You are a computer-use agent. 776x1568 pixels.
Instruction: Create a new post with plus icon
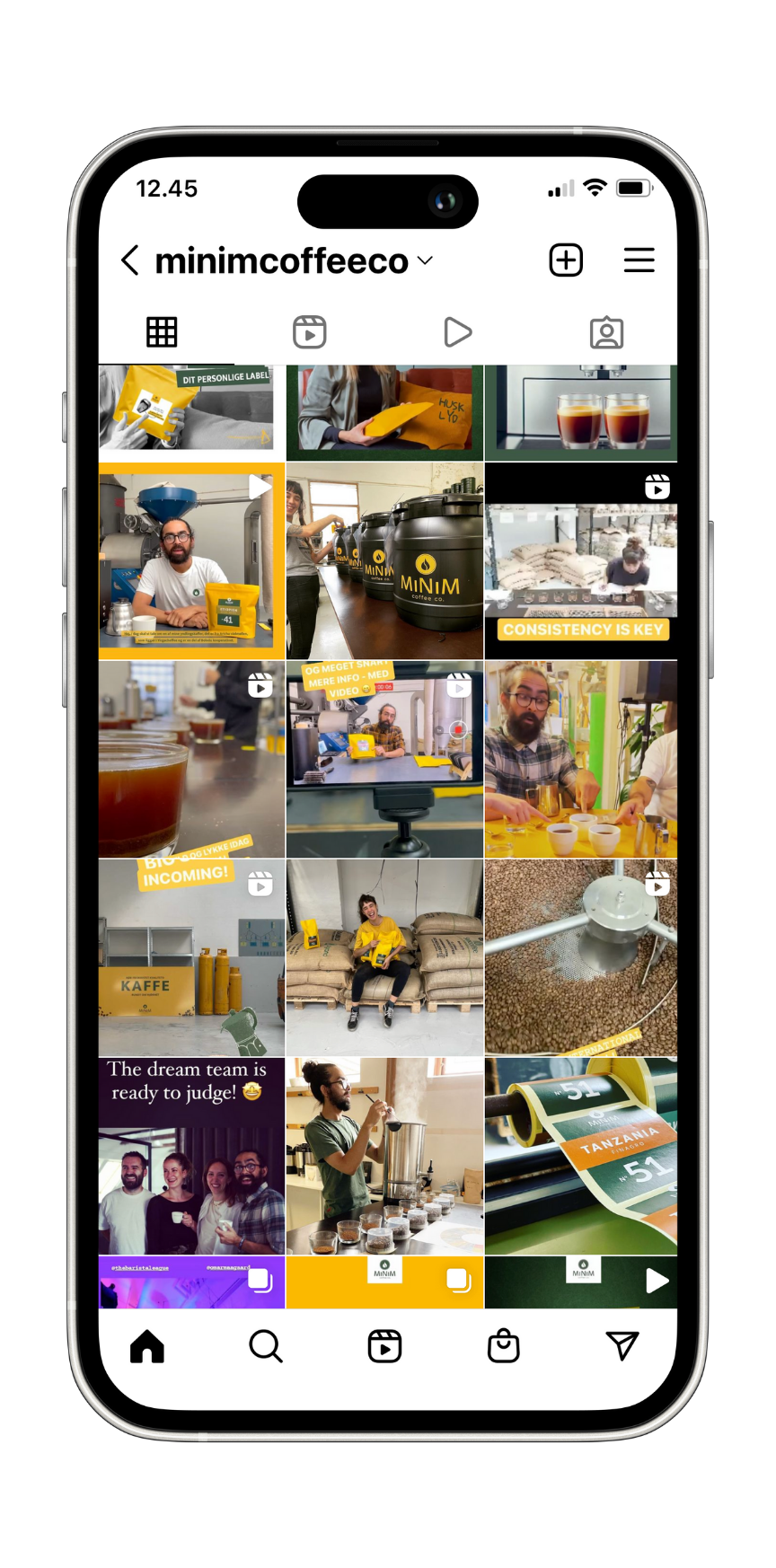point(566,260)
